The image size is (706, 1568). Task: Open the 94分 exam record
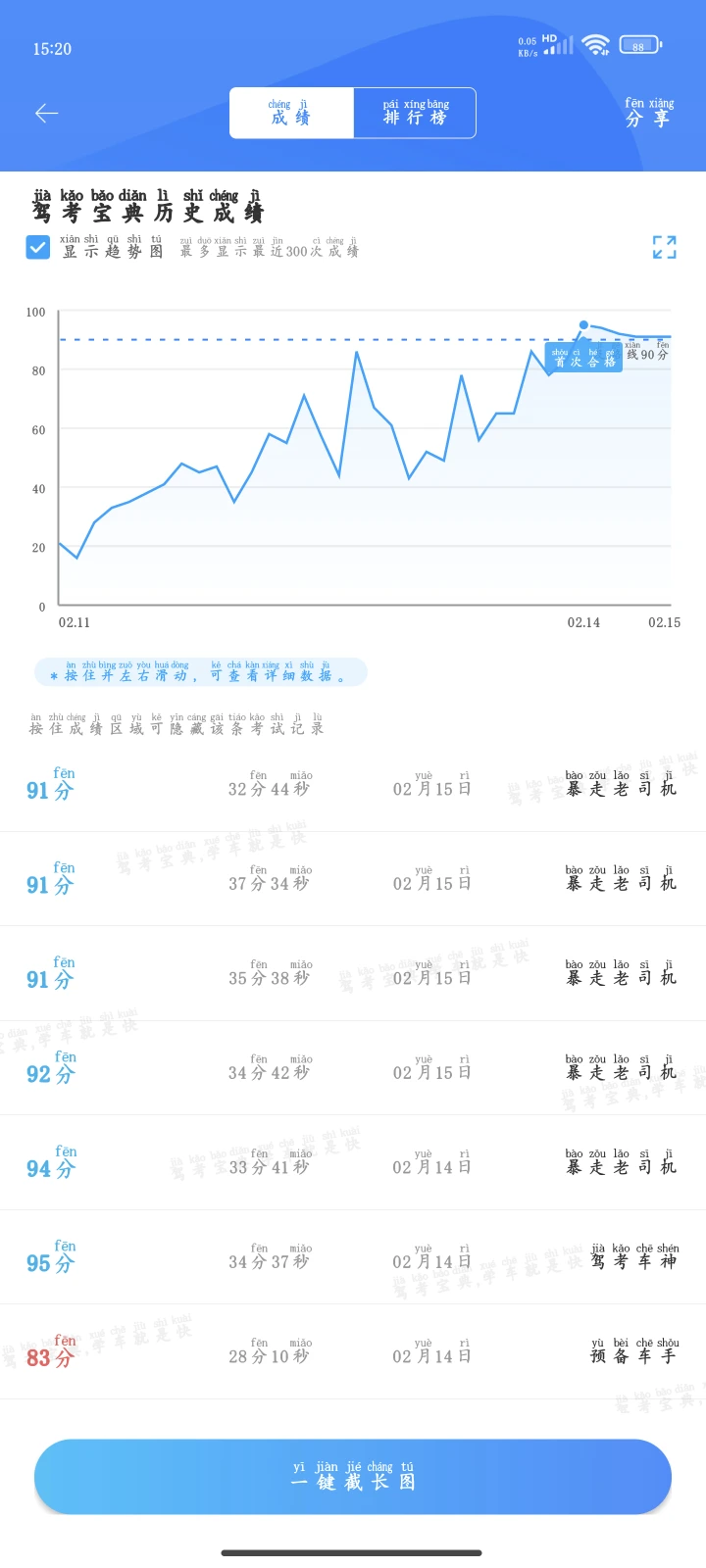click(x=353, y=1162)
